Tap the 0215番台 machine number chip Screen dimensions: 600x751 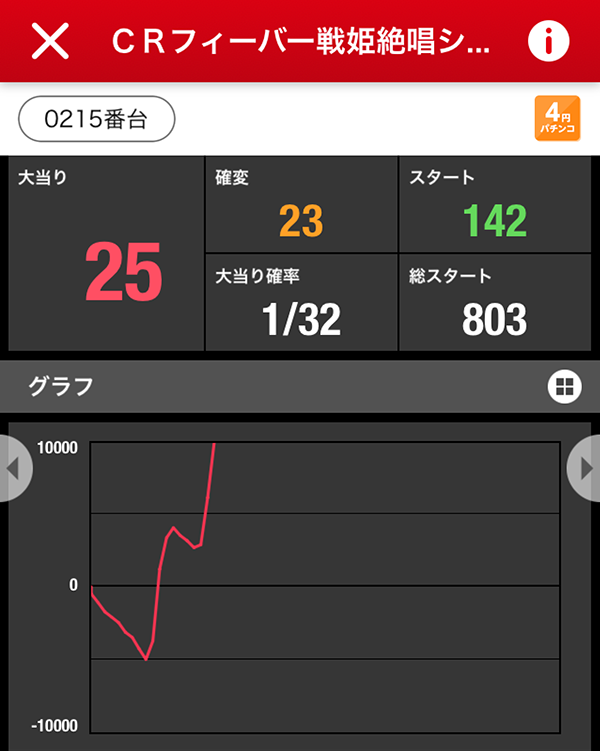(x=97, y=119)
